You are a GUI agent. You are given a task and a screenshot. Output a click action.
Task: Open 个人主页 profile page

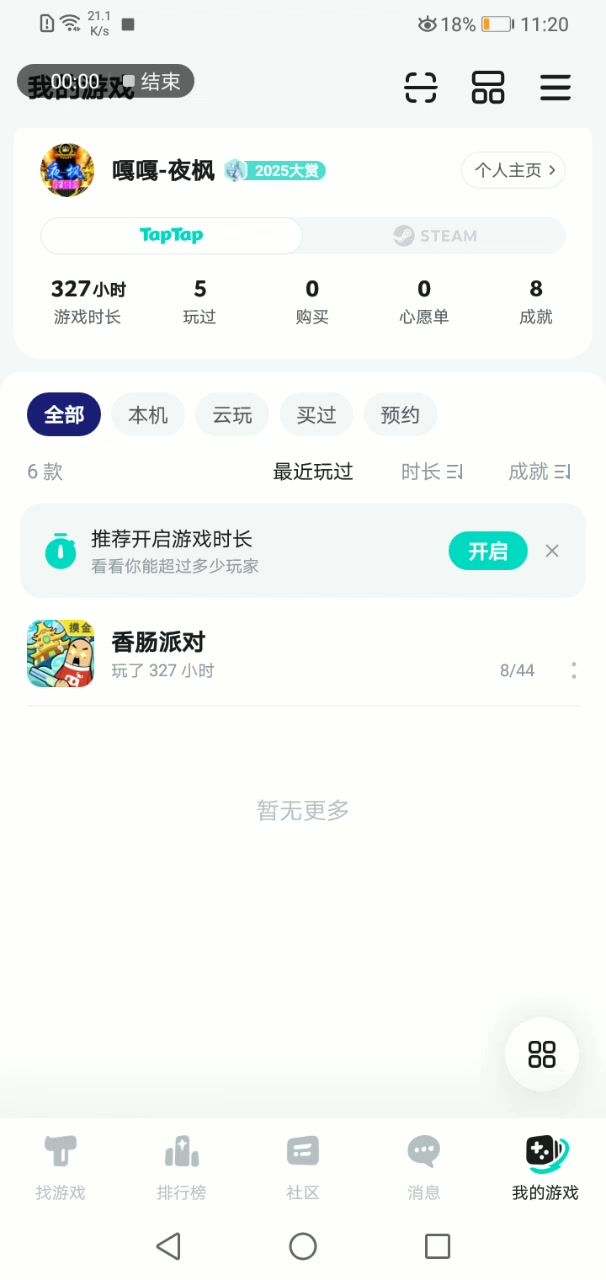(x=513, y=171)
